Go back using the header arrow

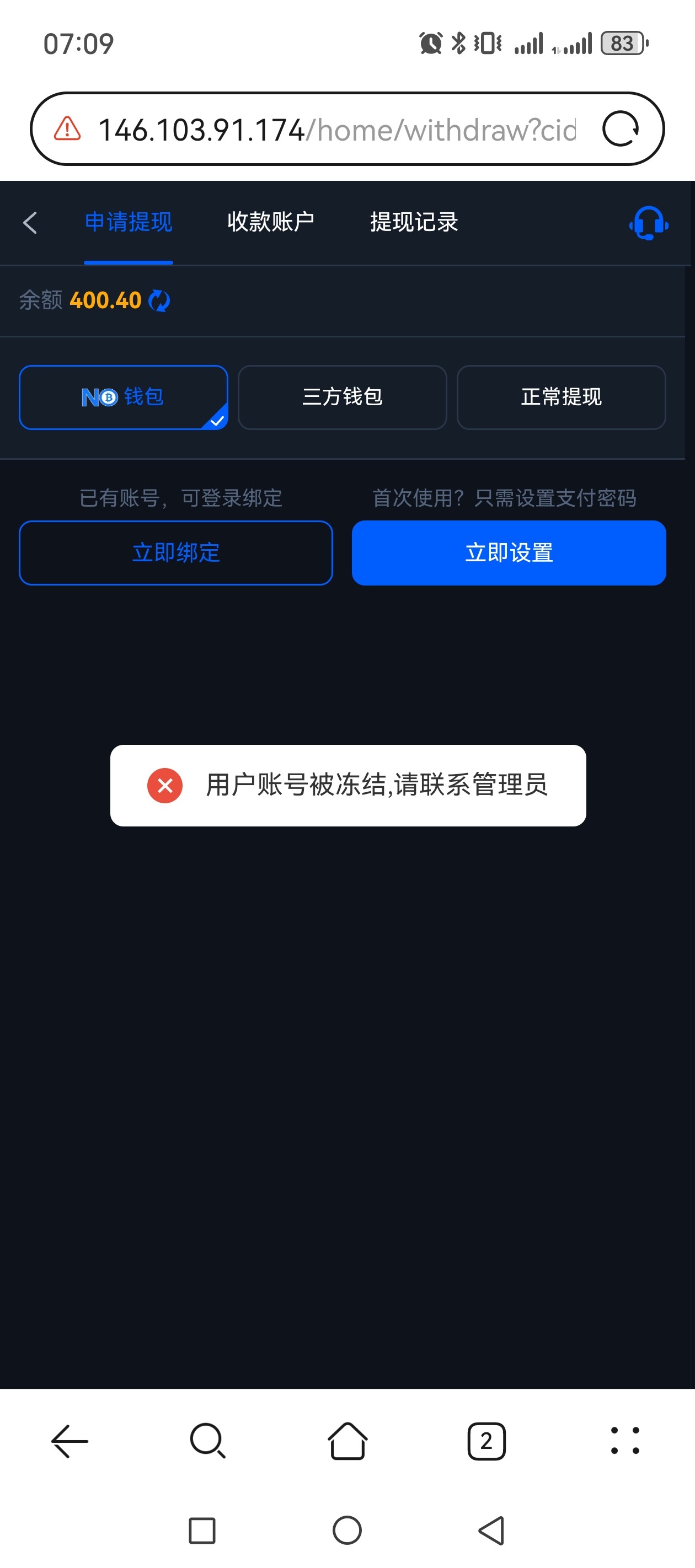click(x=30, y=223)
